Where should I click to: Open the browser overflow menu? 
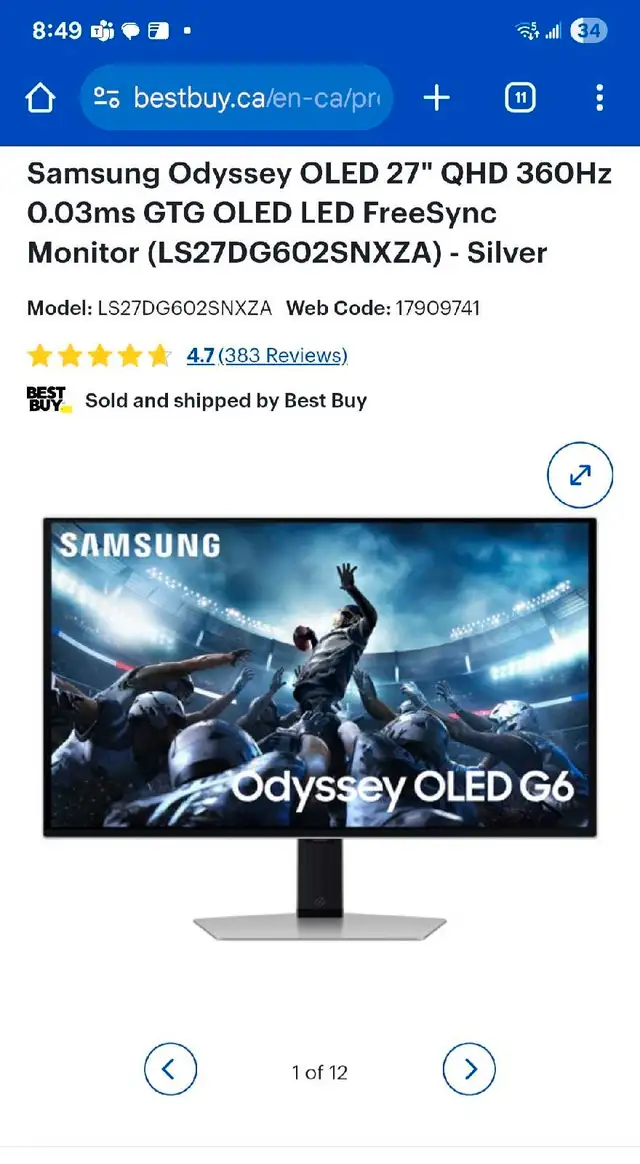pos(599,98)
